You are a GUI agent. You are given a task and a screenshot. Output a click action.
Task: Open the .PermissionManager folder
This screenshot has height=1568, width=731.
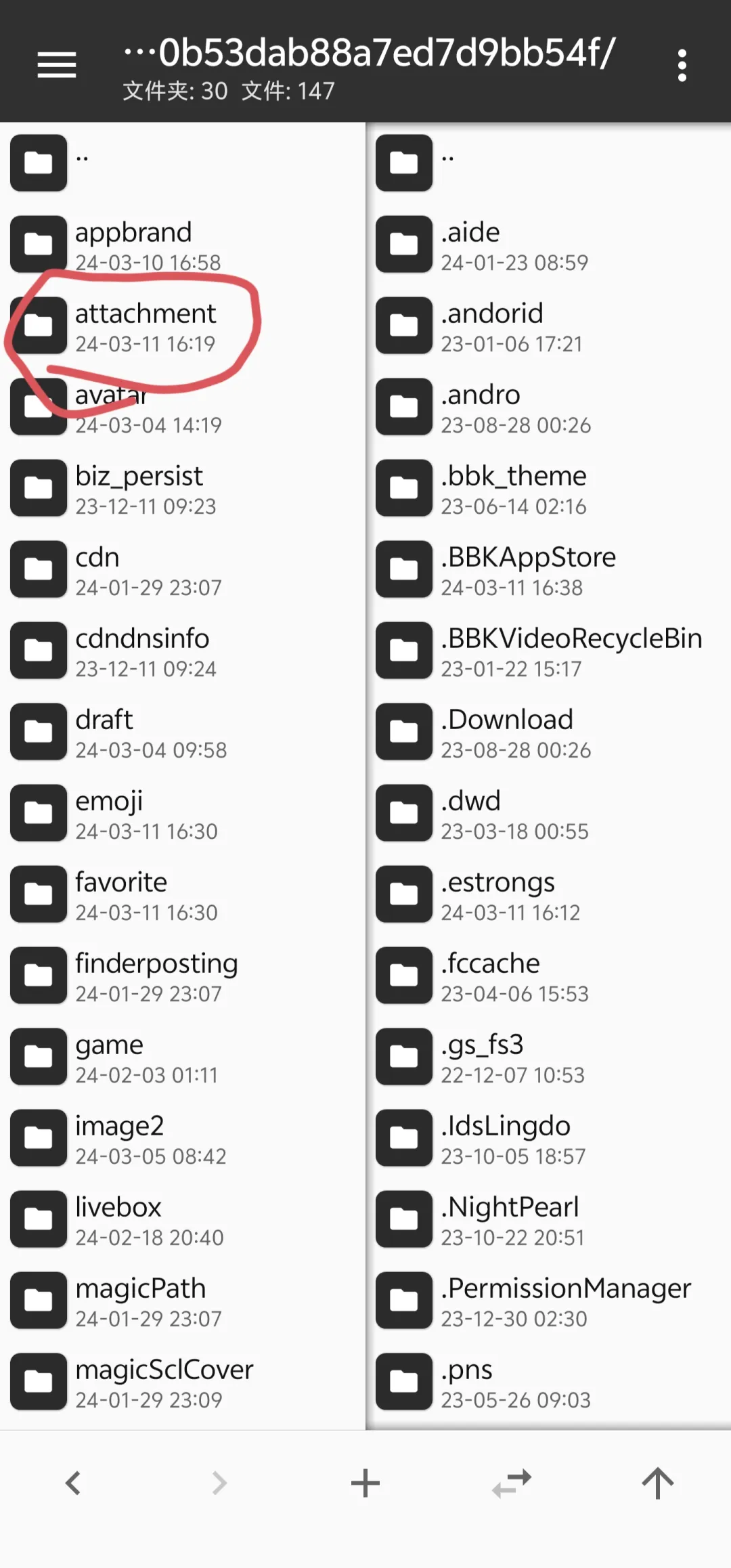point(548,1301)
